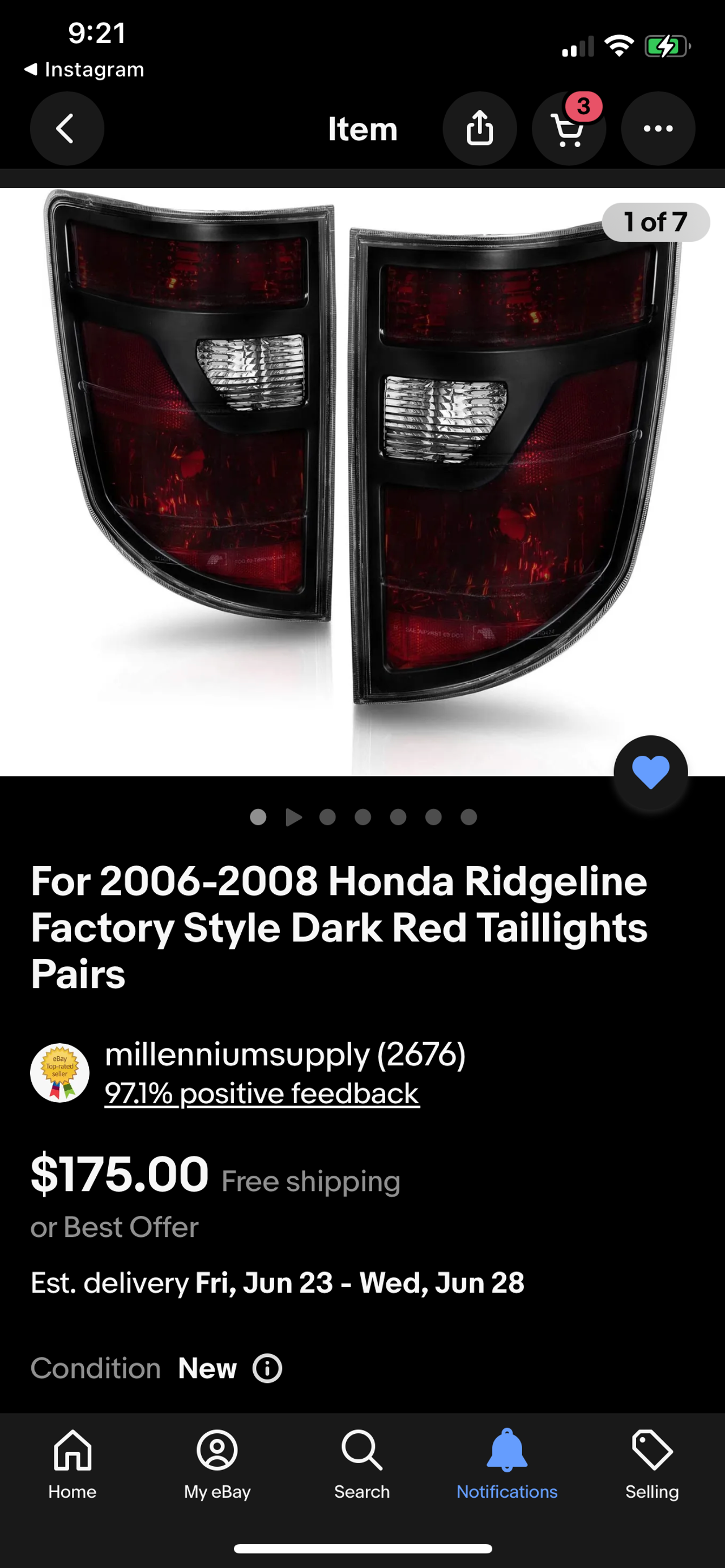Tap the play dot to watch item video
The image size is (725, 1568).
point(295,817)
